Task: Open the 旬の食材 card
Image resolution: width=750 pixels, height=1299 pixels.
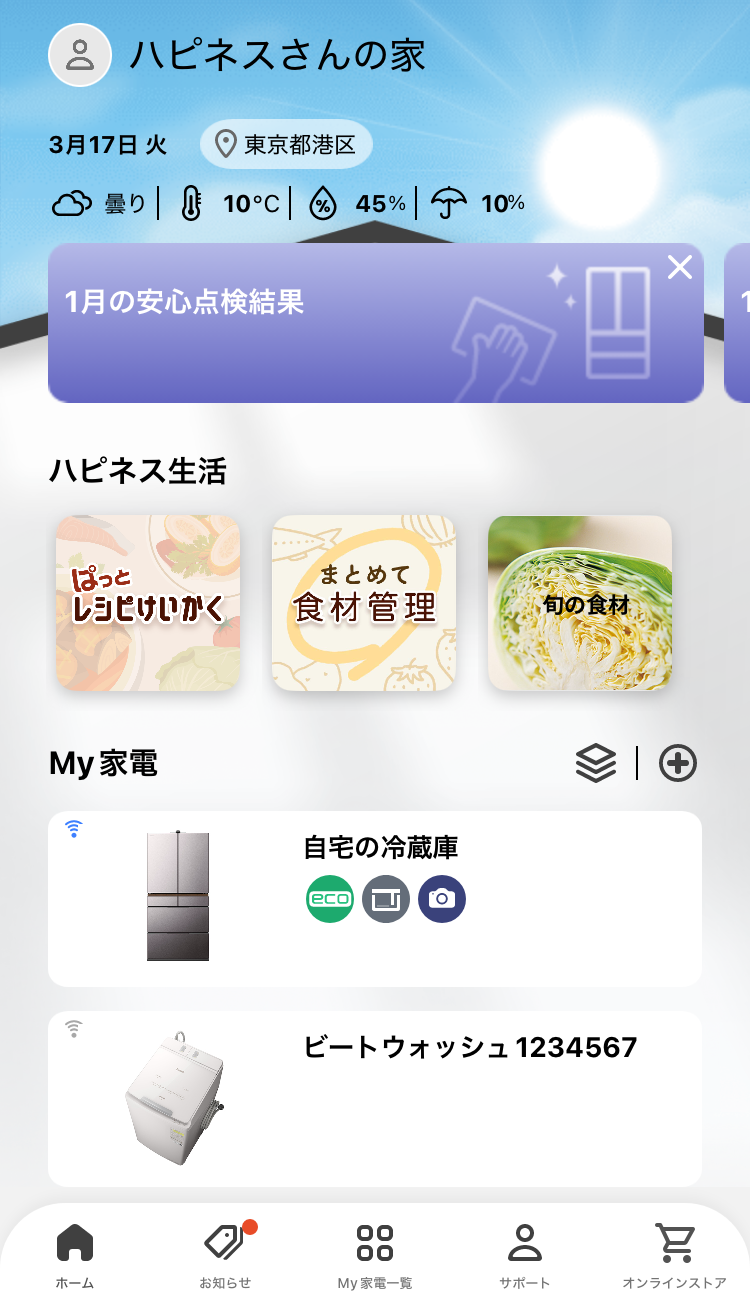Action: (579, 602)
